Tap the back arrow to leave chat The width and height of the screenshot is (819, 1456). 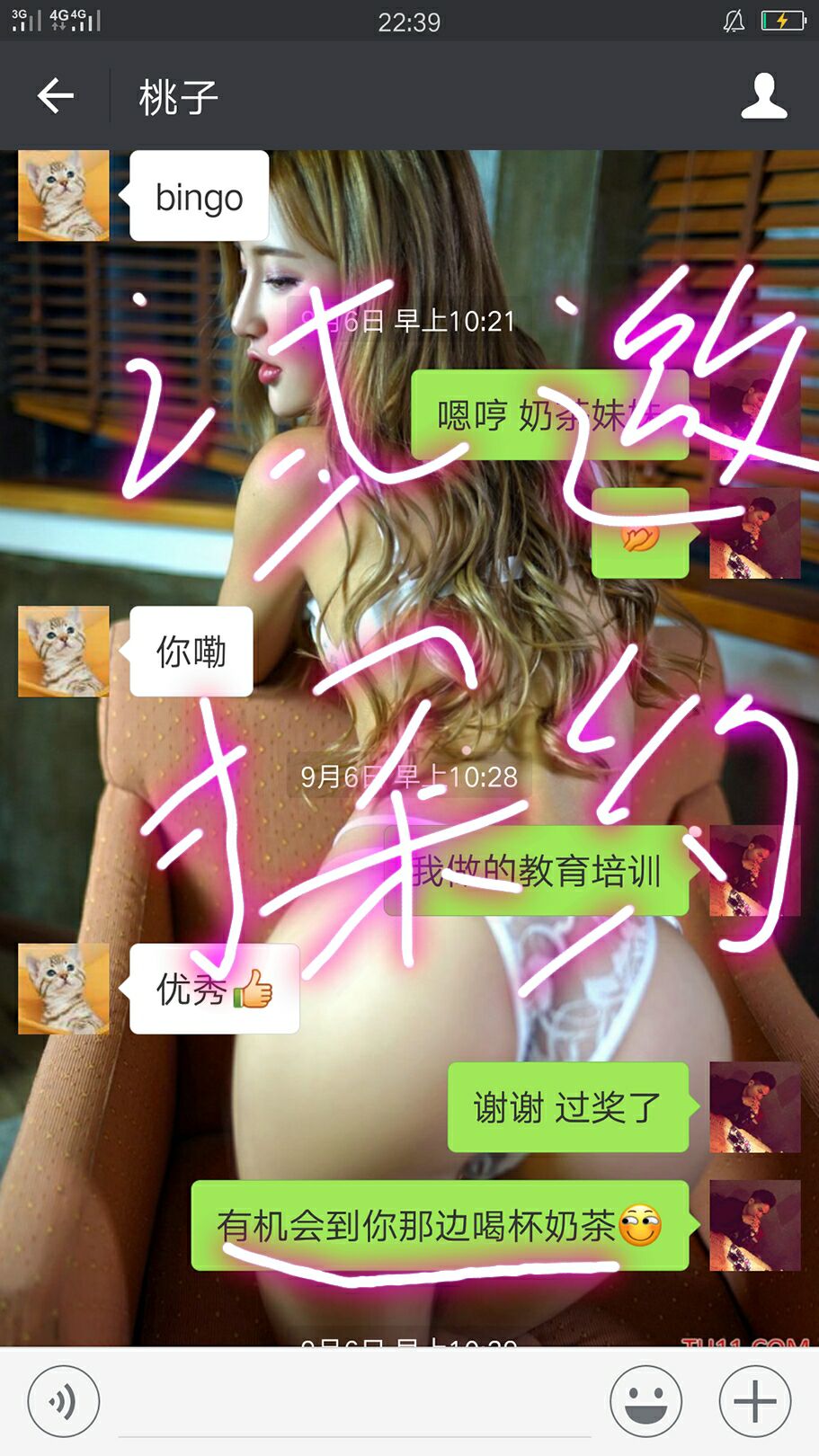pyautogui.click(x=54, y=96)
